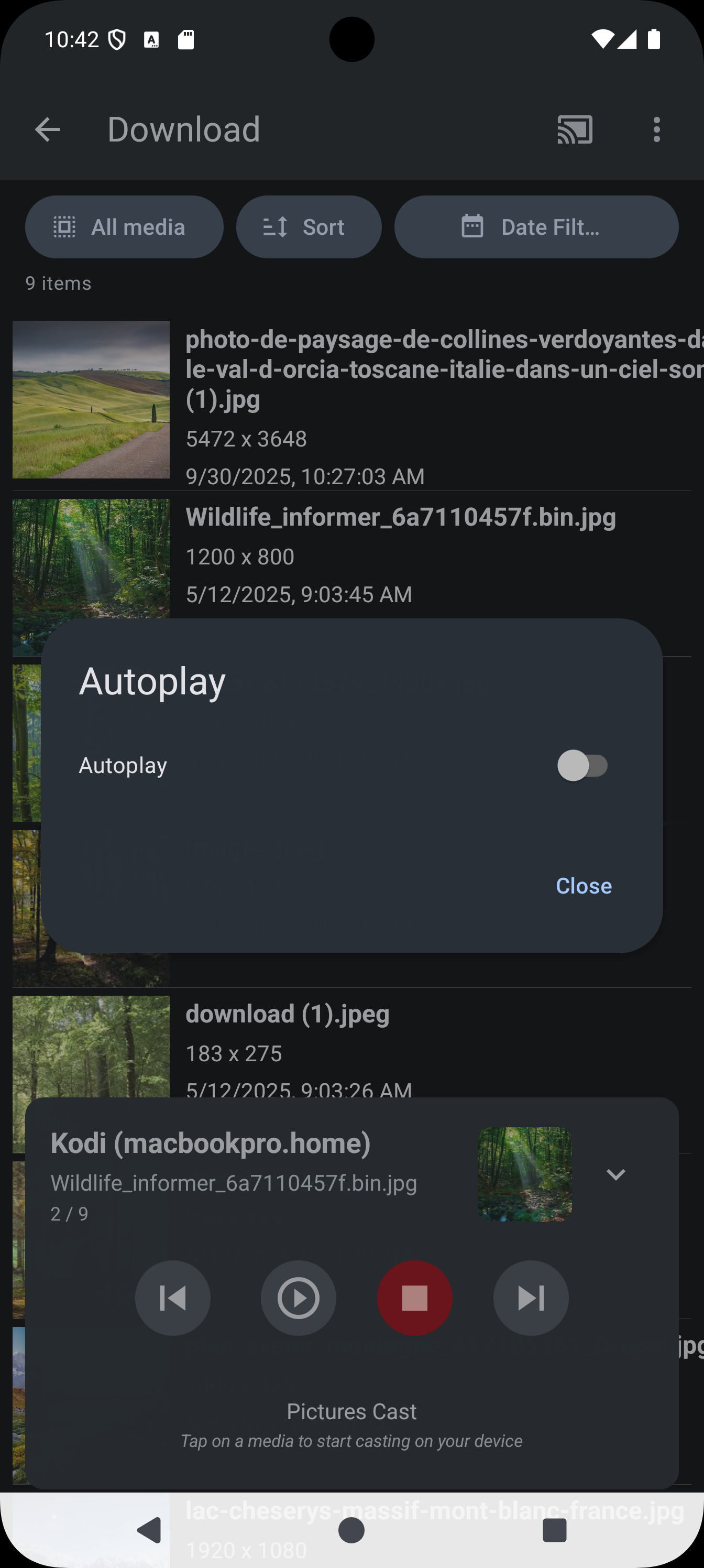Open the overflow menu

coord(656,129)
